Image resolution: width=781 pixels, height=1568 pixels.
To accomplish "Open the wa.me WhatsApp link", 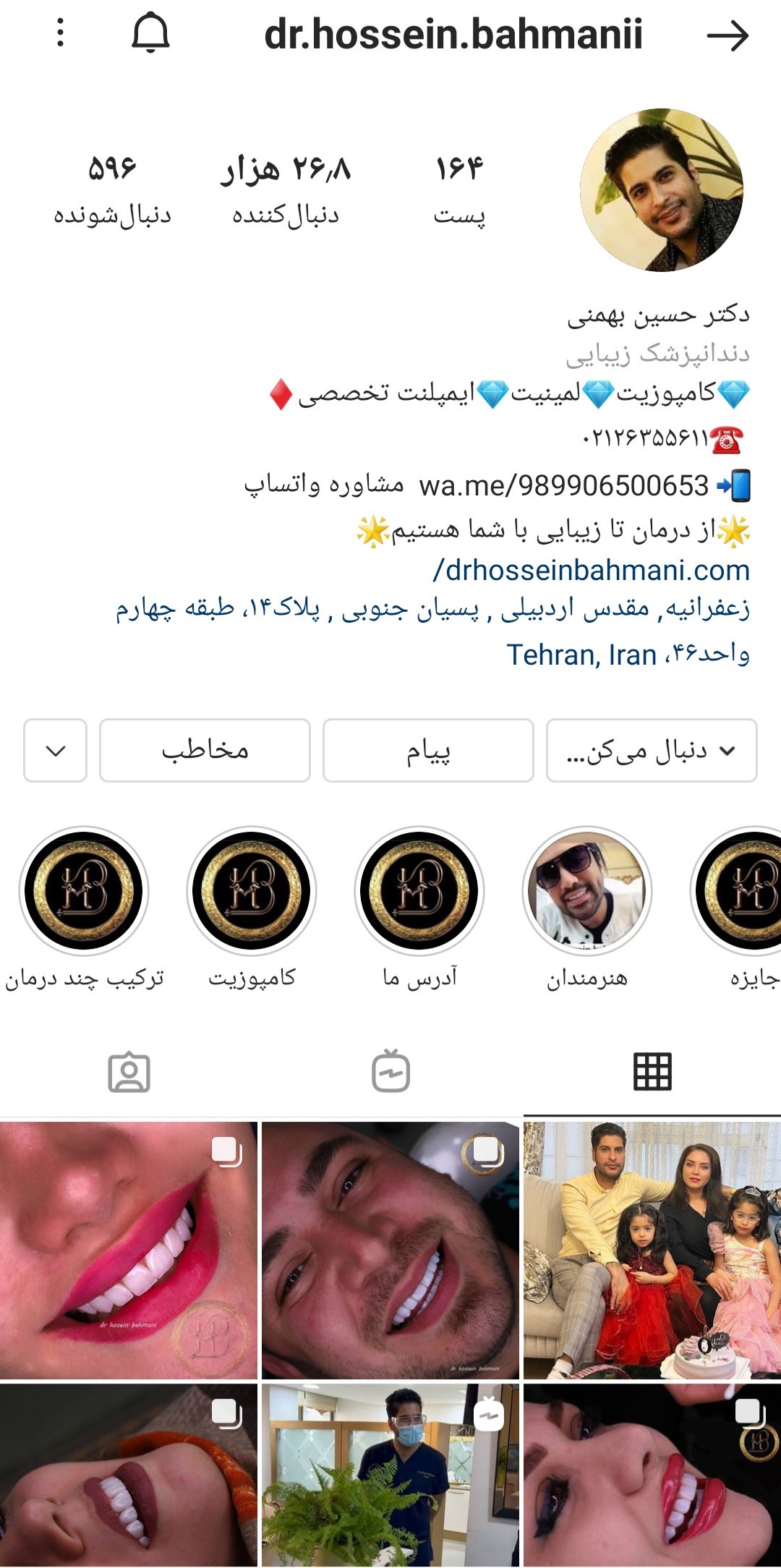I will tap(563, 485).
